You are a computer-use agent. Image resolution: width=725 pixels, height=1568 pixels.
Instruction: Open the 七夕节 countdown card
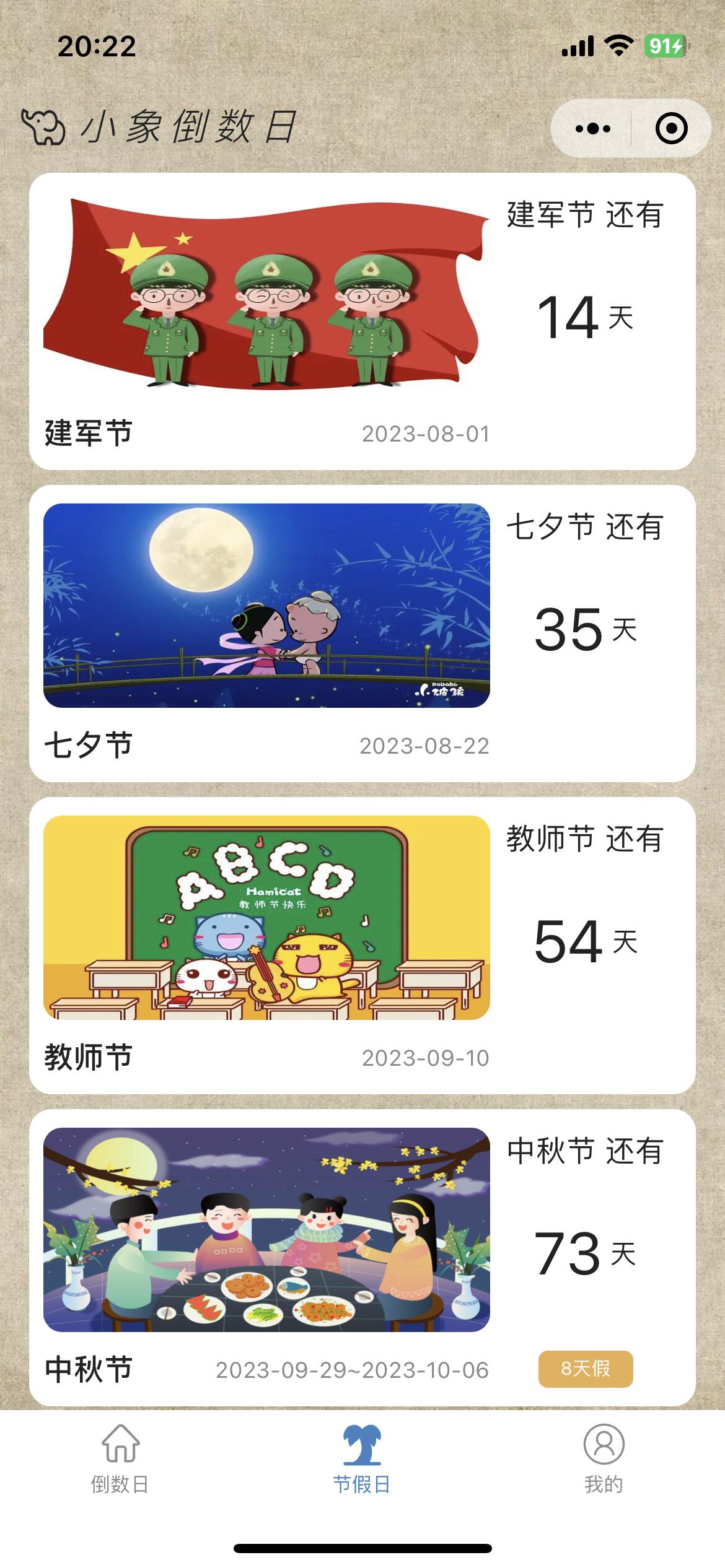point(362,633)
